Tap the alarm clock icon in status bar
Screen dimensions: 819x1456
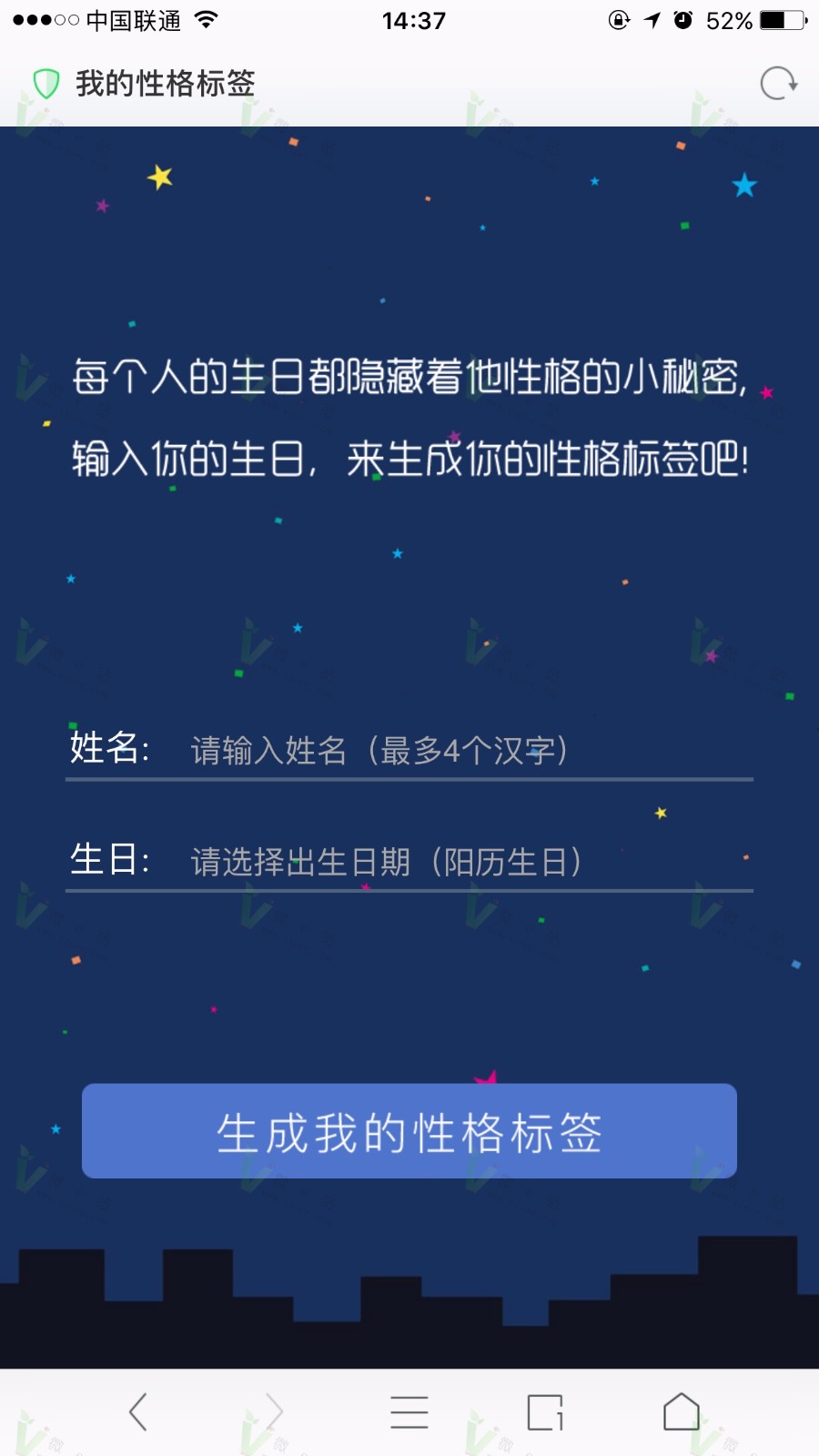(684, 18)
